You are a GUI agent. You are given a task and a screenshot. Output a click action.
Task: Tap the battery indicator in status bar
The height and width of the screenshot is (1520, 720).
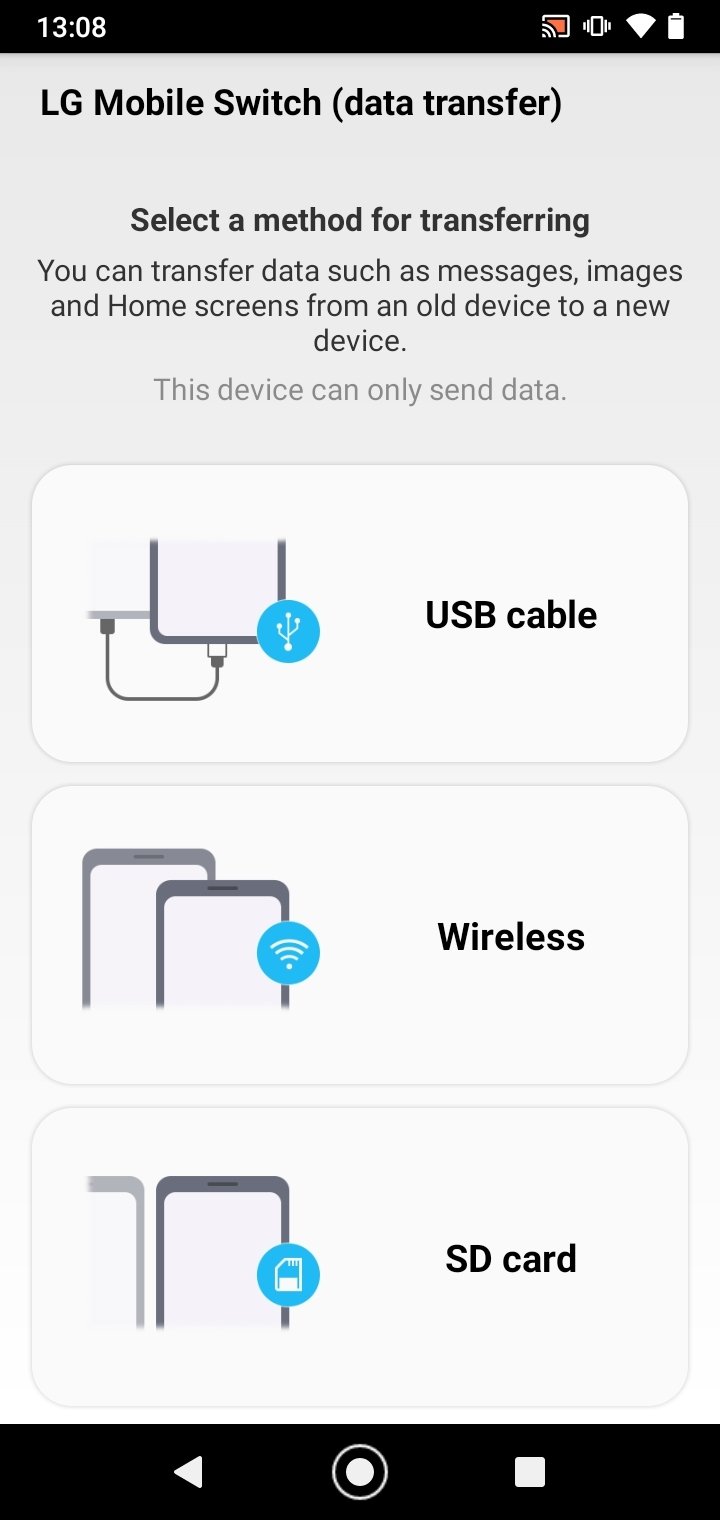pos(679,26)
